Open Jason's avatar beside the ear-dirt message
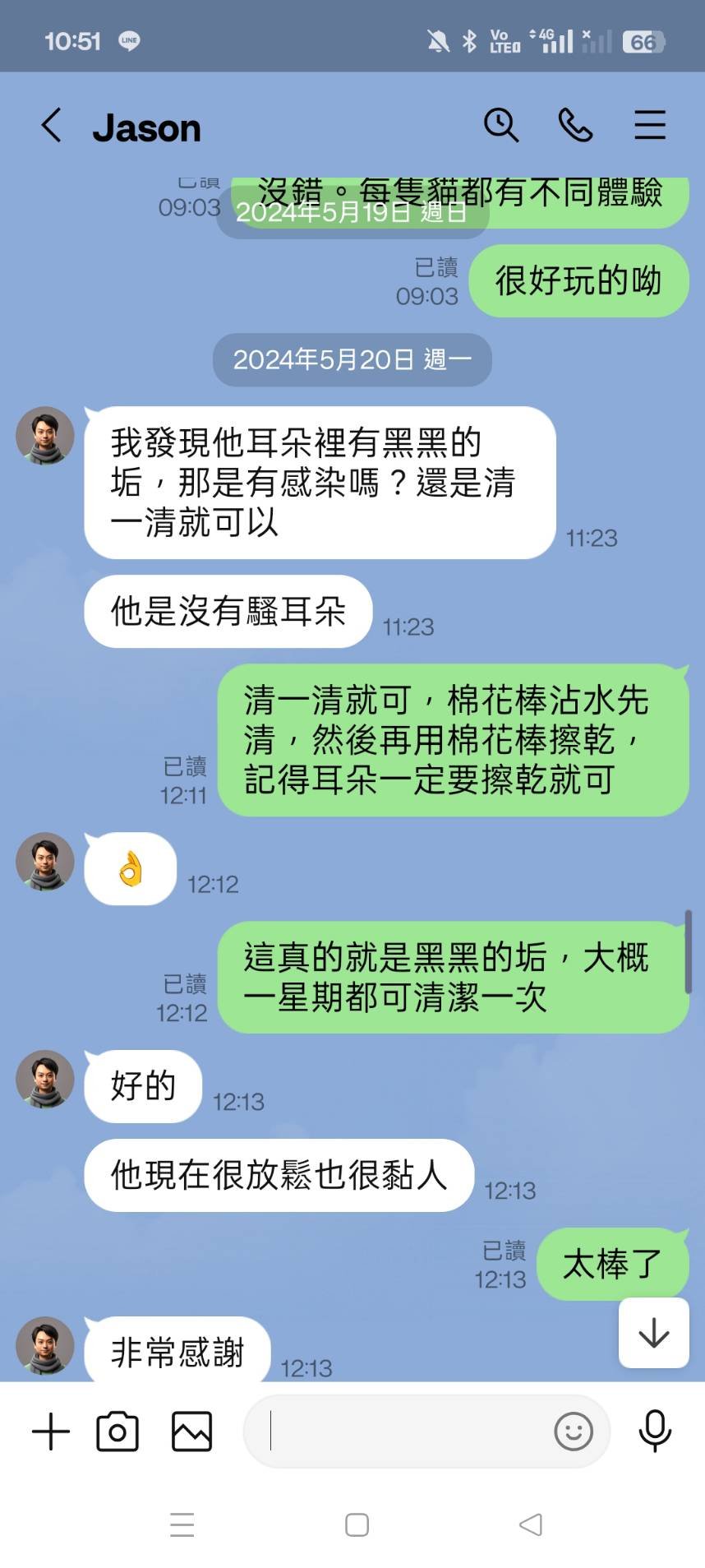The height and width of the screenshot is (1568, 705). 45,435
